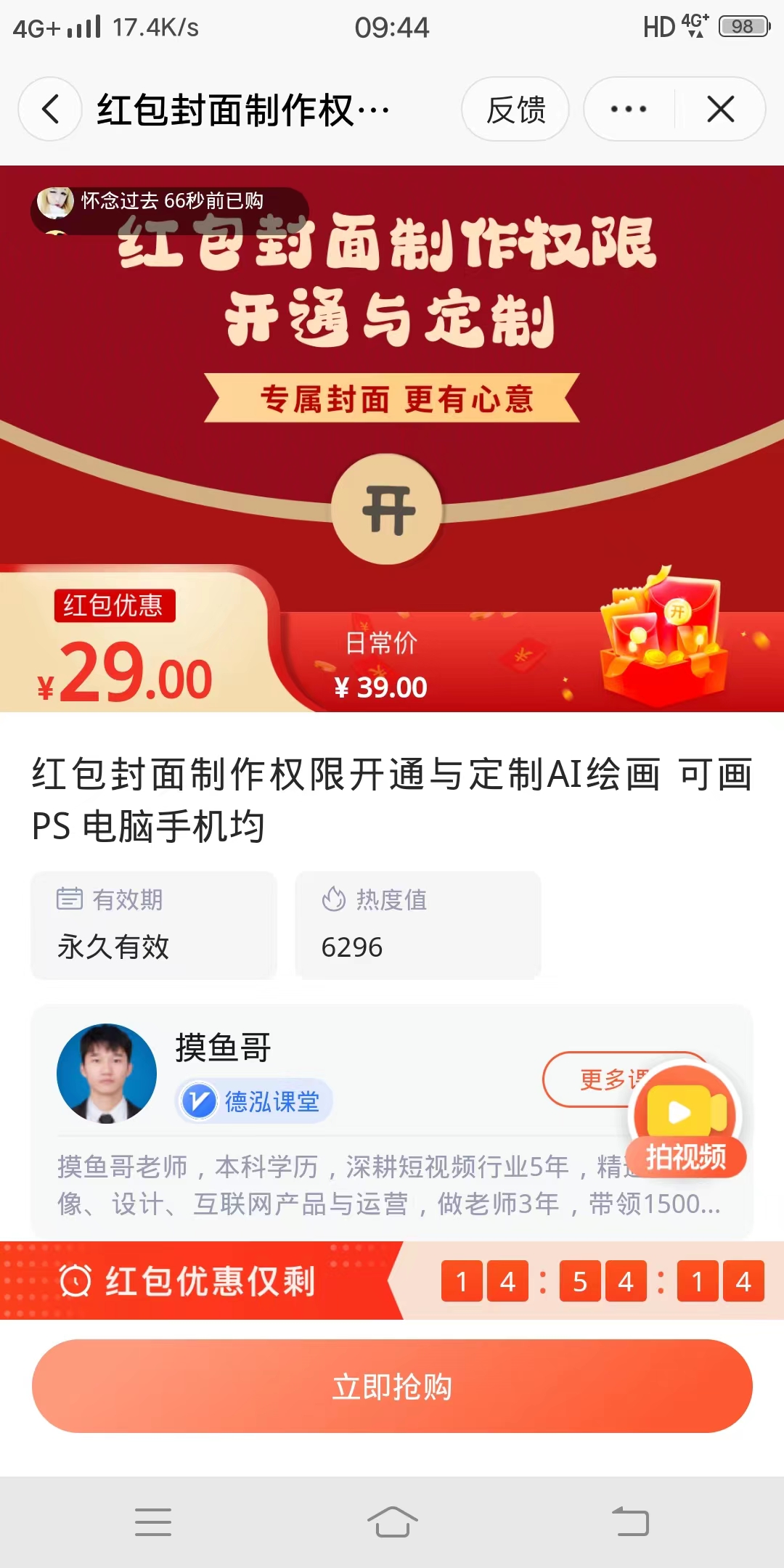The width and height of the screenshot is (784, 1568).
Task: Open the system recent apps menu
Action: 153,1522
